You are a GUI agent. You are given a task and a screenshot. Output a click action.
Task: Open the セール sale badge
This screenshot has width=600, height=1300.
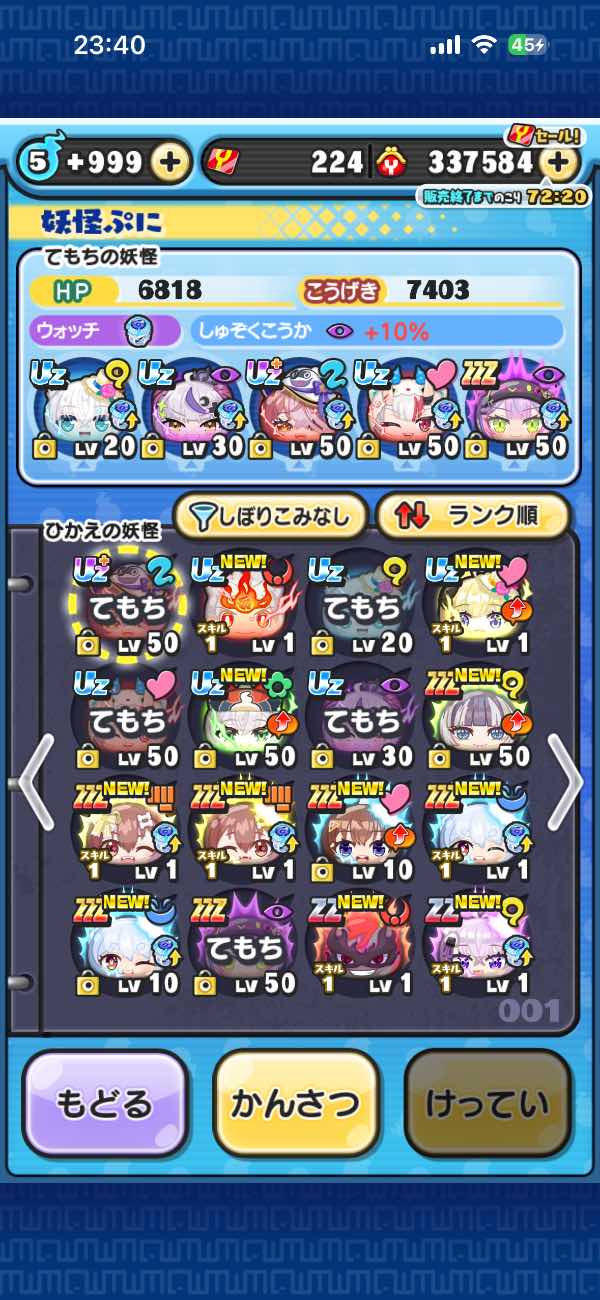[546, 134]
